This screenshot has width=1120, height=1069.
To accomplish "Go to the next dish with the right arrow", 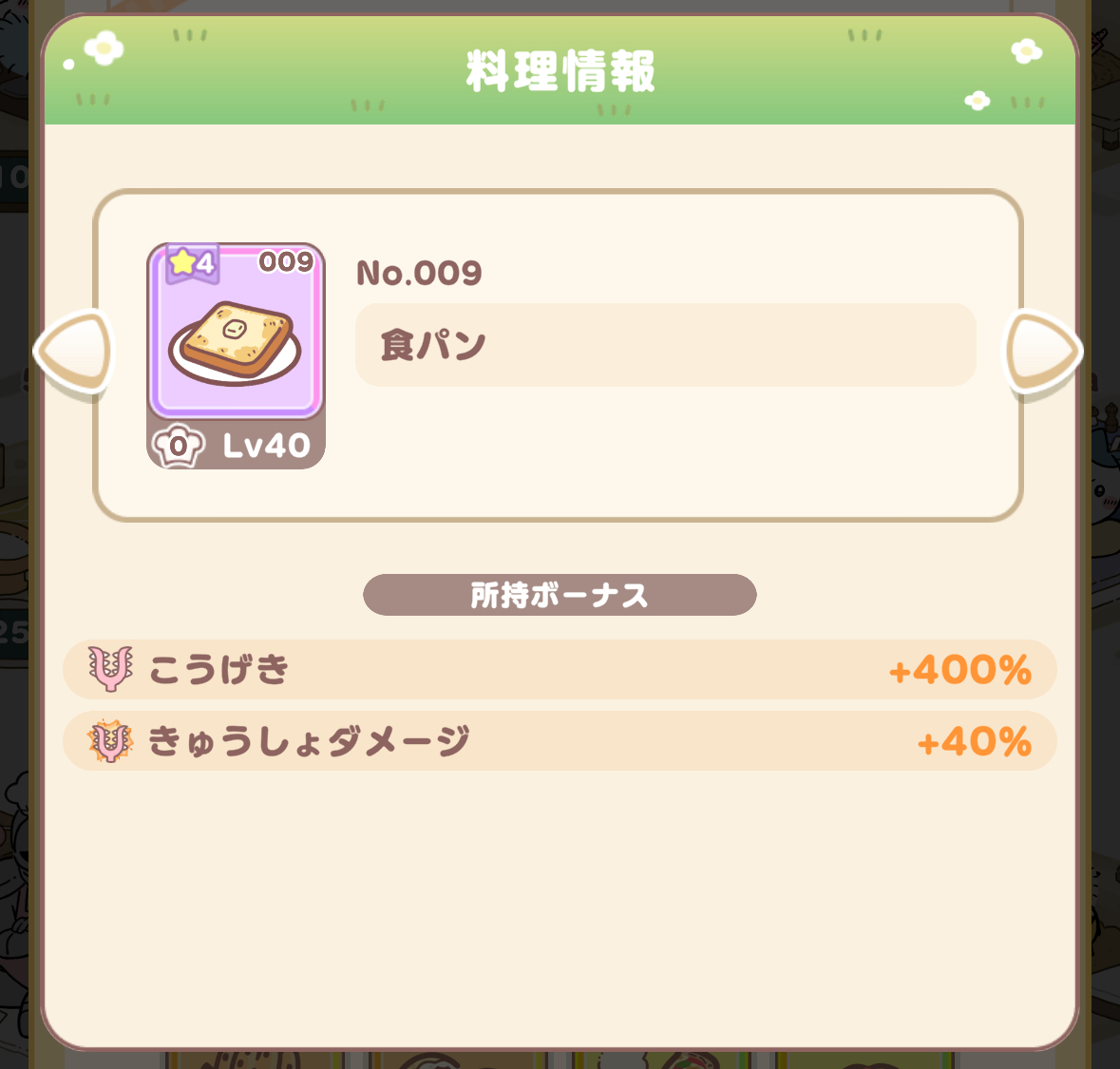I will [1043, 352].
